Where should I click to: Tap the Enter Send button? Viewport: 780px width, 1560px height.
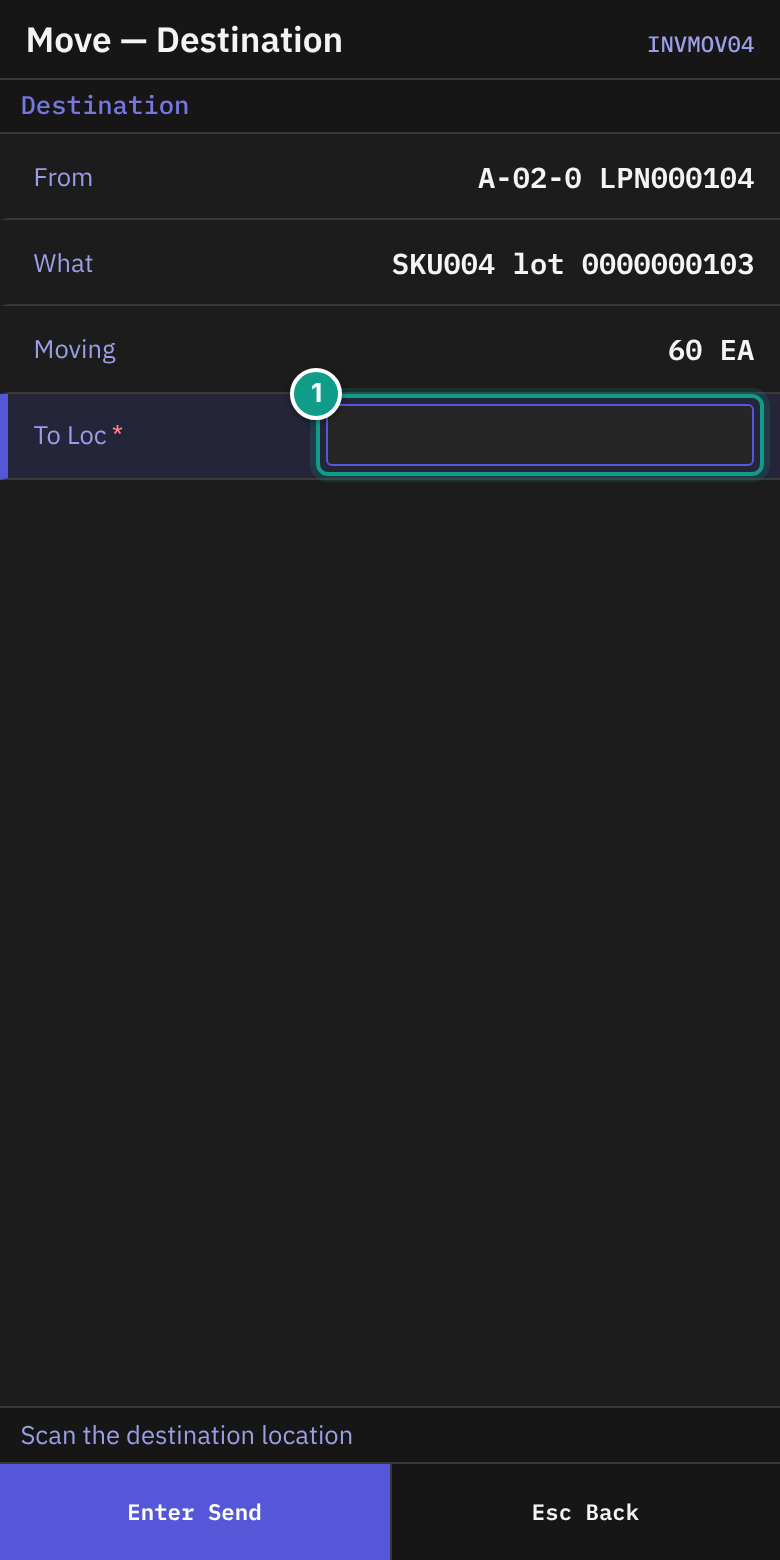[x=195, y=1512]
